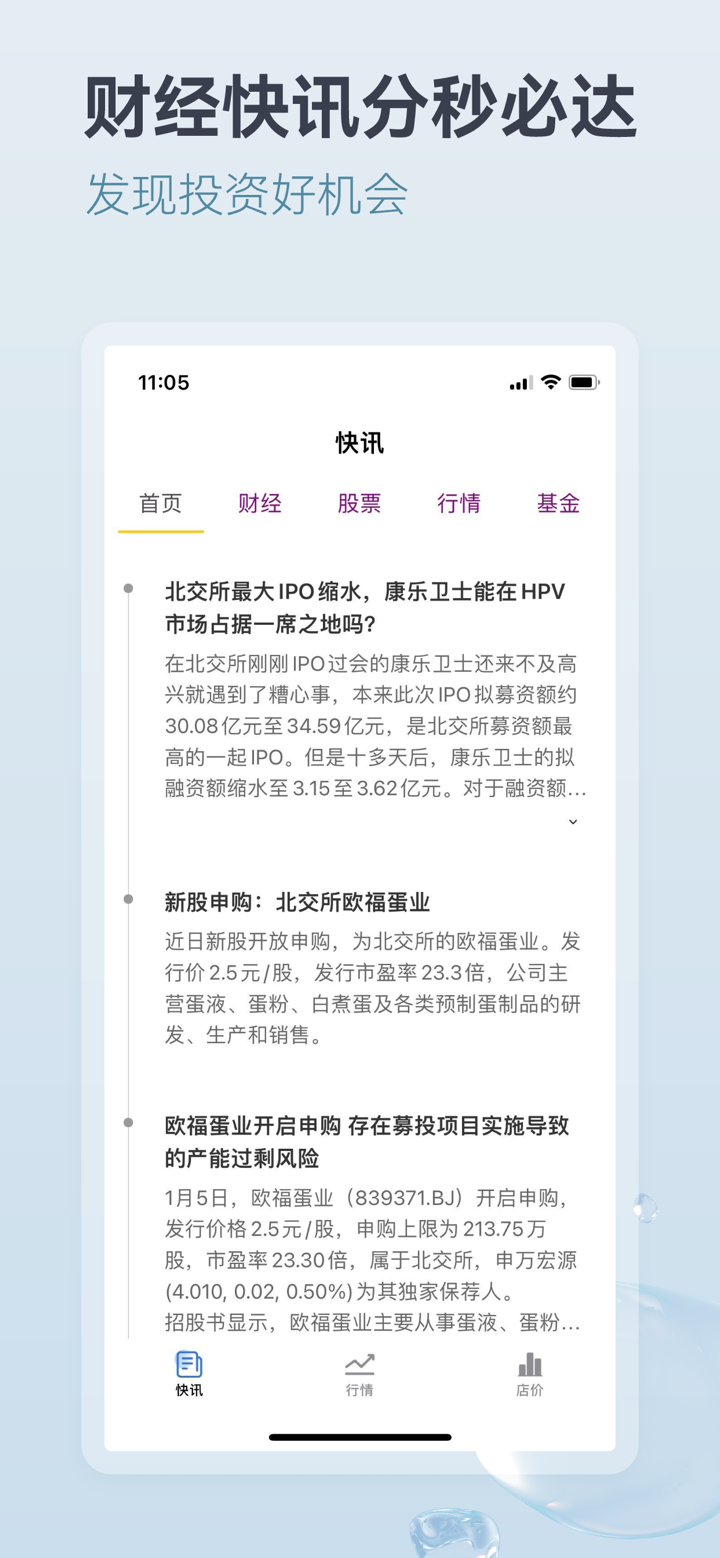The image size is (720, 1558).
Task: Select the 快讯 news icon in bottom navigation
Action: (190, 1363)
